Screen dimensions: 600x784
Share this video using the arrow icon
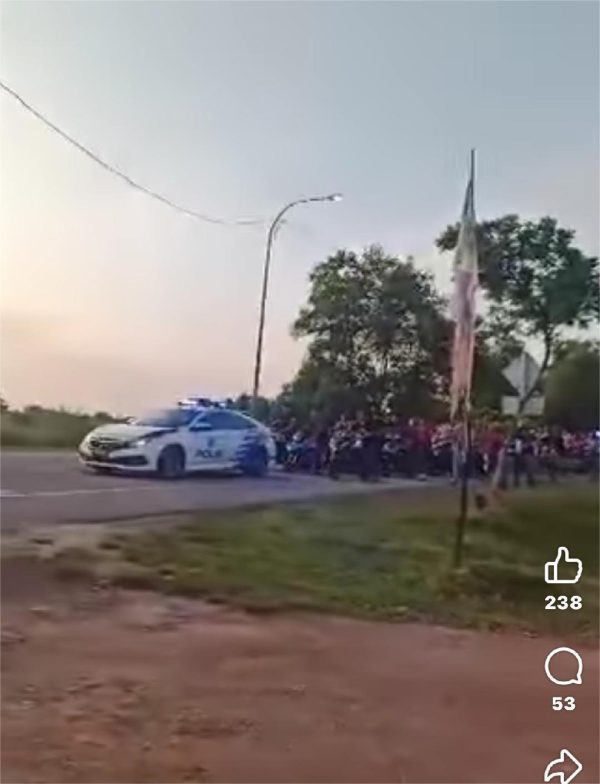tap(563, 765)
